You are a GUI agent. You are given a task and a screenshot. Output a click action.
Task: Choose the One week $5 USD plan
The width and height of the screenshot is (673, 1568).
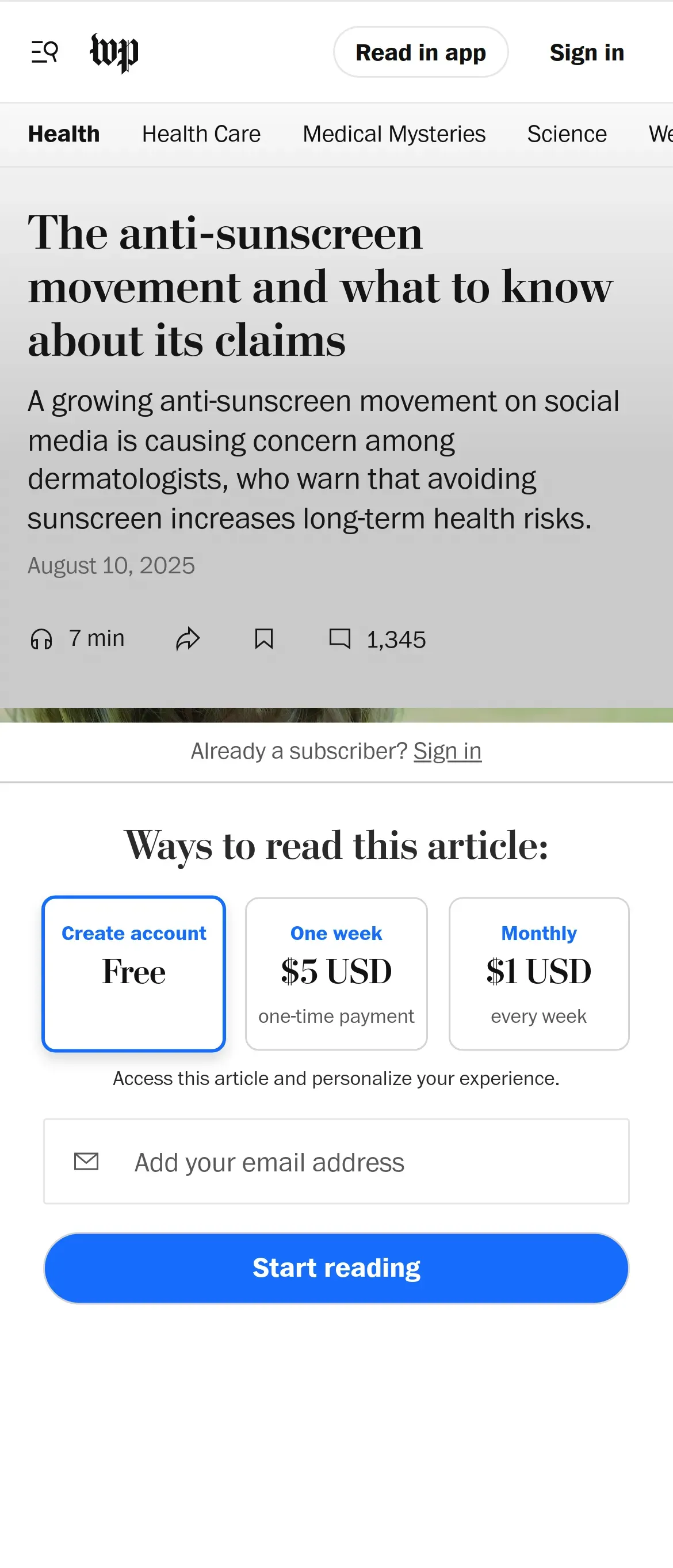[x=336, y=973]
